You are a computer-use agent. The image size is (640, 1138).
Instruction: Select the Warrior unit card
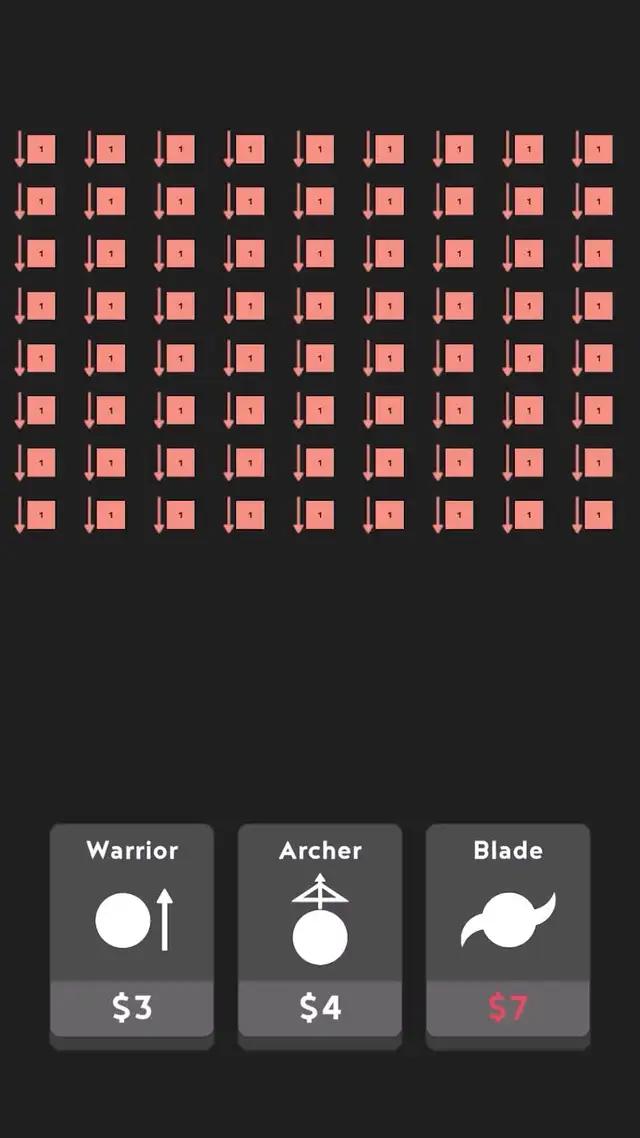click(x=132, y=930)
